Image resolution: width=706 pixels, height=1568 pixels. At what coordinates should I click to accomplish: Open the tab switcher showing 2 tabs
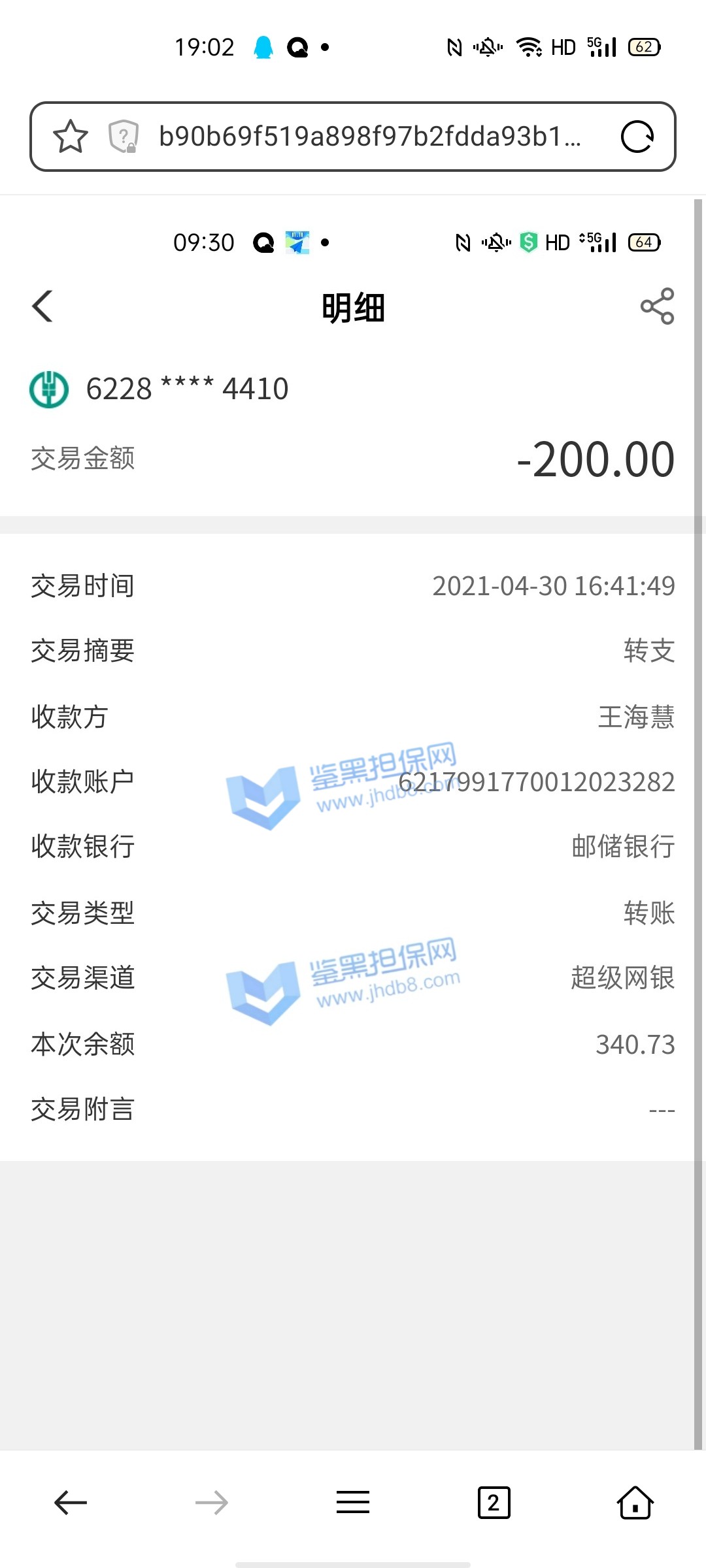494,1503
